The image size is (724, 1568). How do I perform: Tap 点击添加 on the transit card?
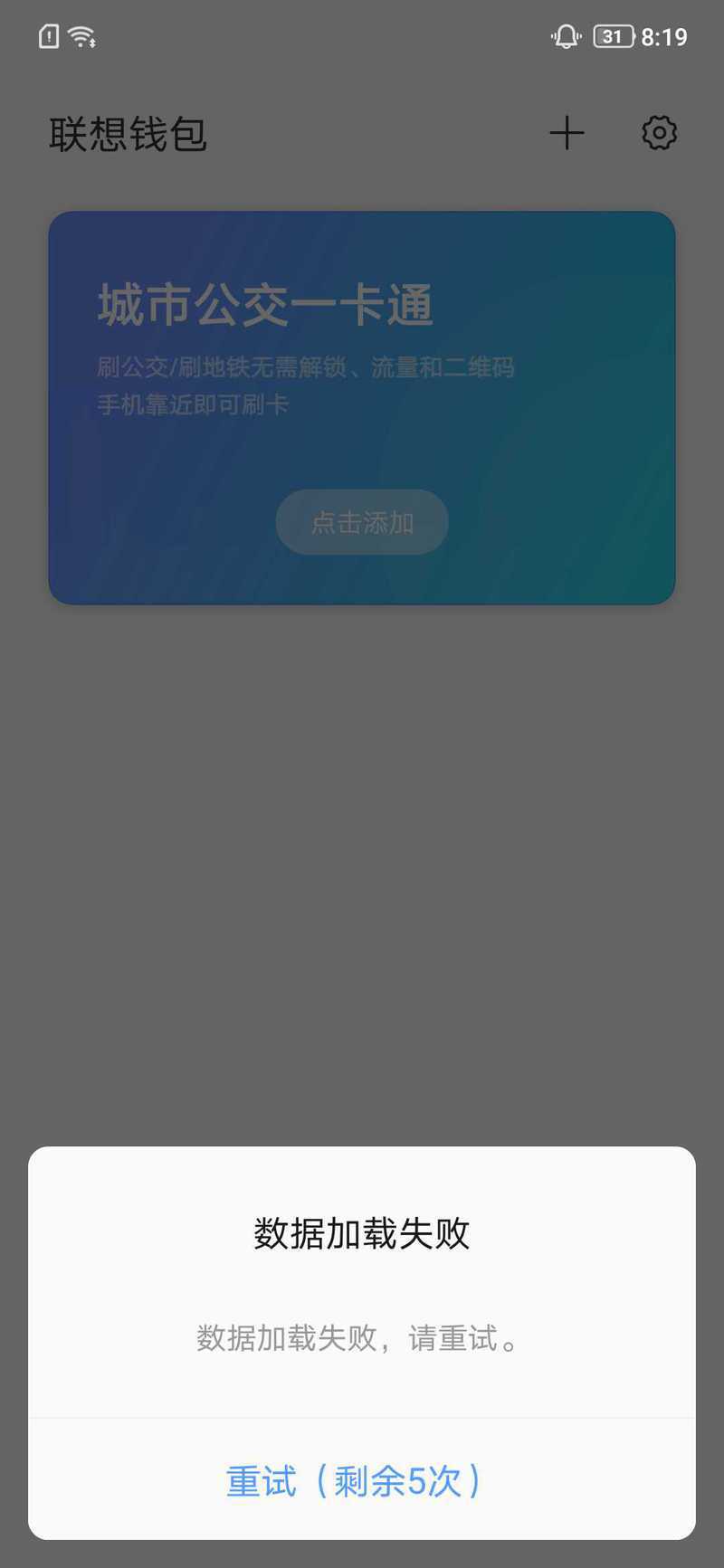[x=362, y=522]
